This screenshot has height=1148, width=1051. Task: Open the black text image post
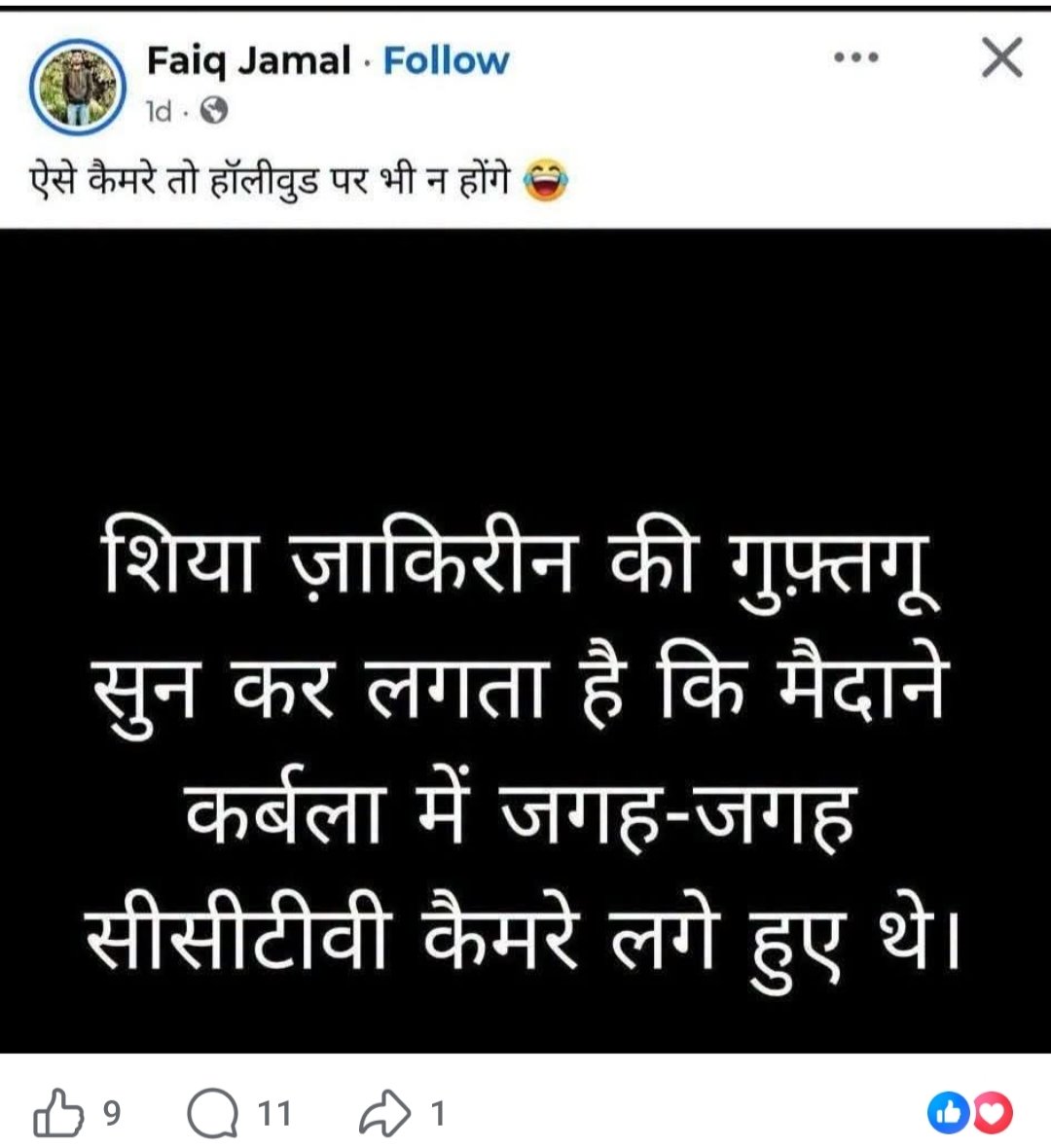coord(525,640)
